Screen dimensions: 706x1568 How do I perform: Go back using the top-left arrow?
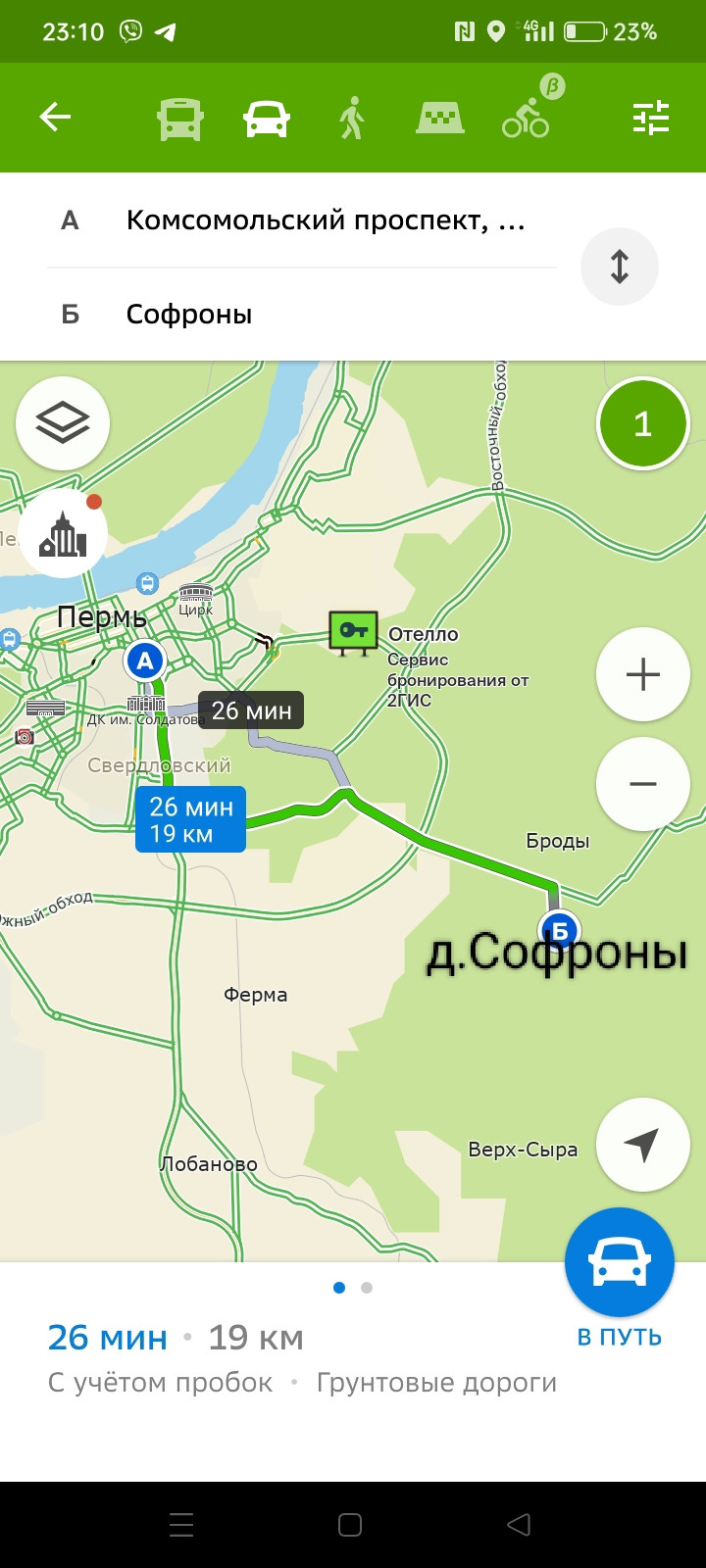(x=55, y=118)
